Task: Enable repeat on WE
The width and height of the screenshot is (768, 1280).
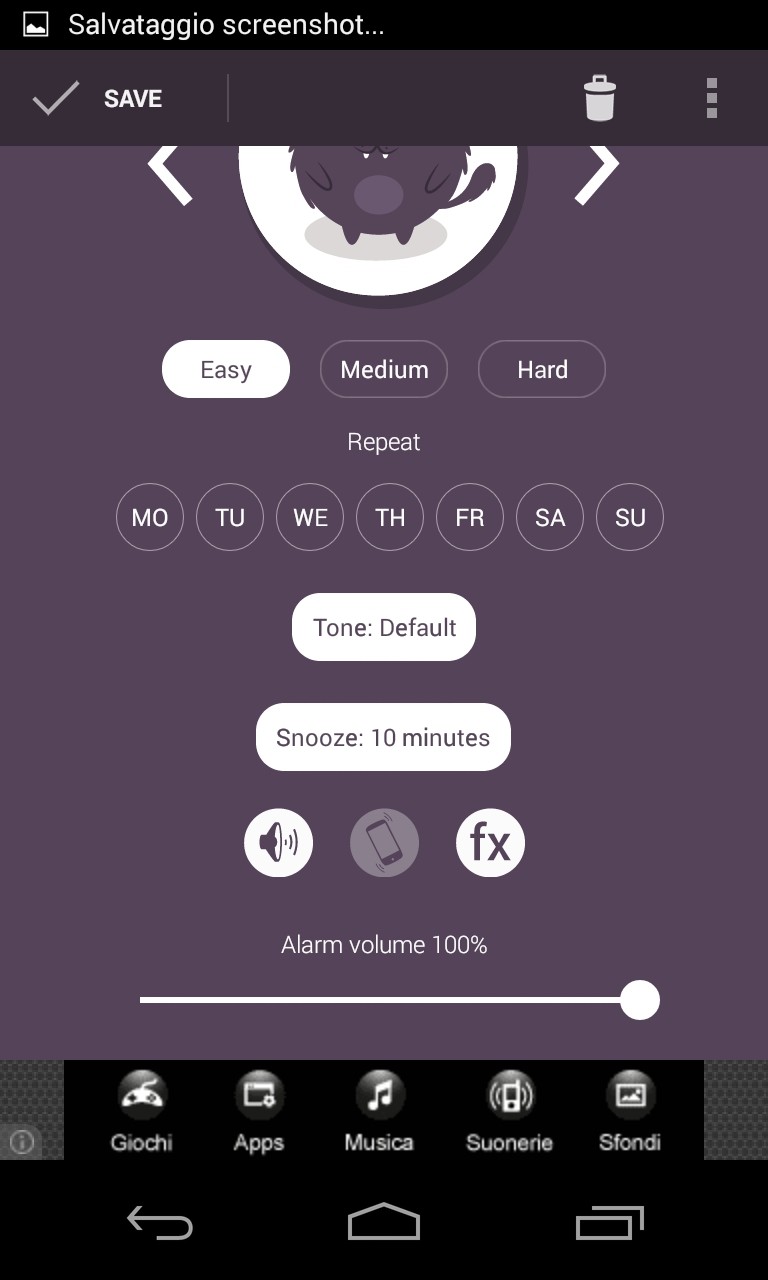Action: [310, 517]
